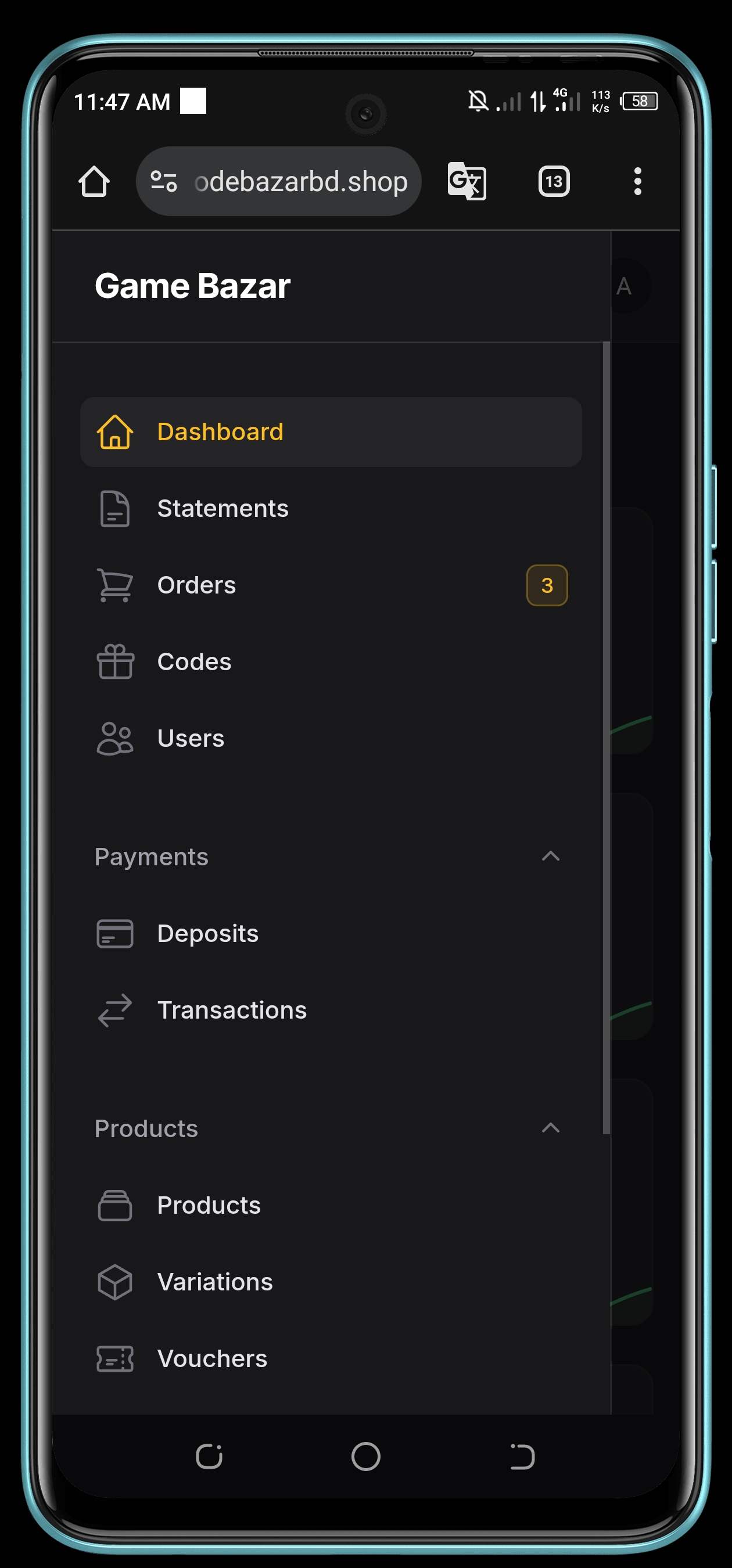The height and width of the screenshot is (1568, 732).
Task: Tap the system home button
Action: 365,1456
